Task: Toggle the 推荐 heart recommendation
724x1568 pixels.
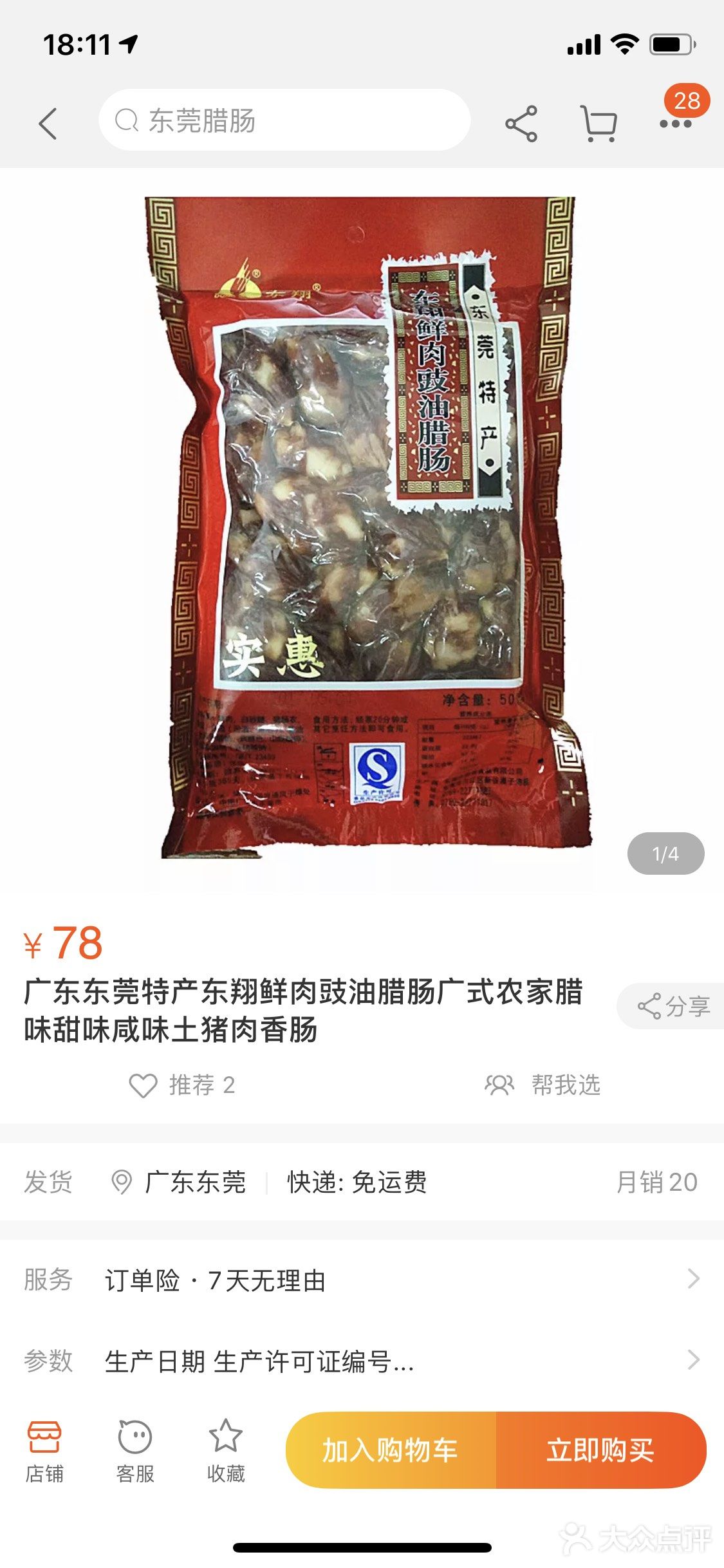Action: tap(143, 1085)
